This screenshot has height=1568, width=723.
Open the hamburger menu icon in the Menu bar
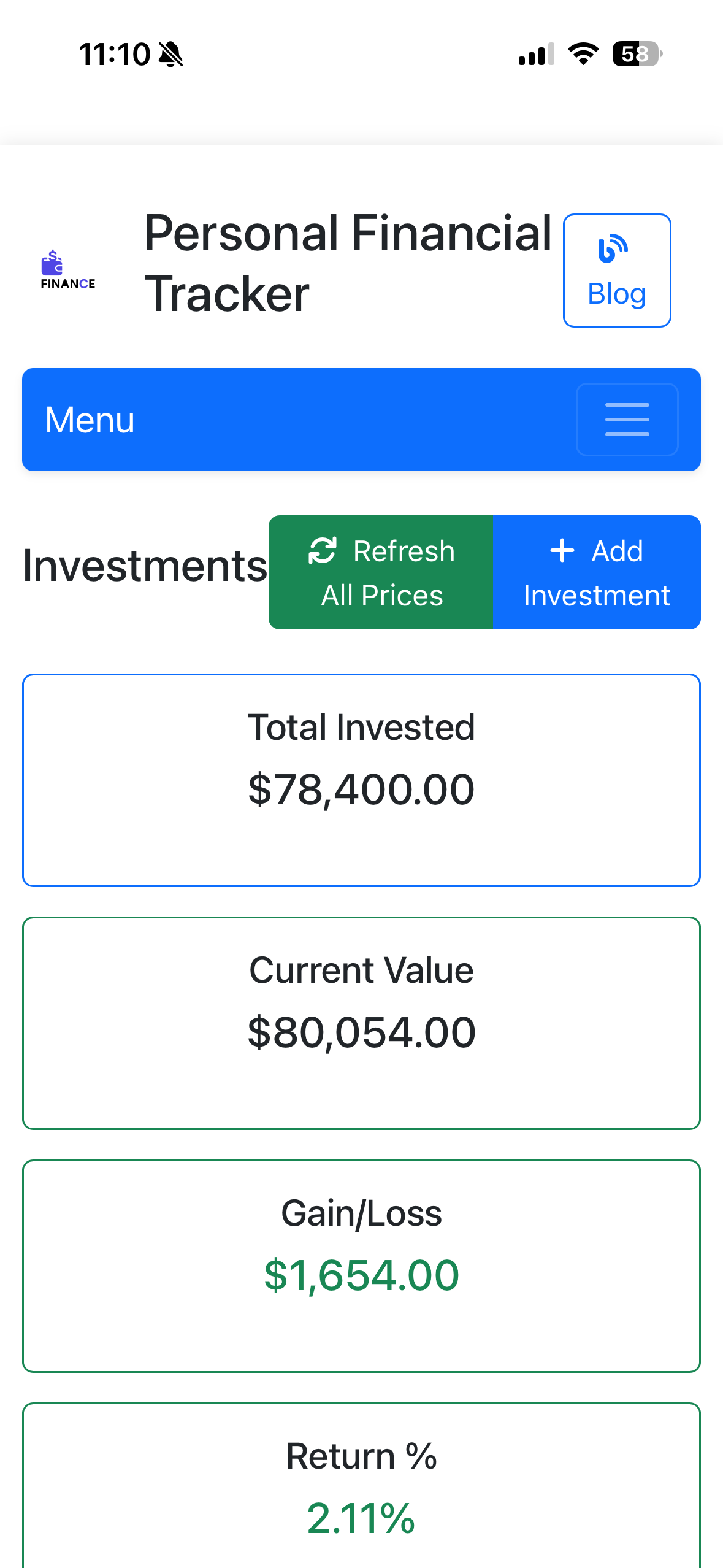tap(627, 419)
